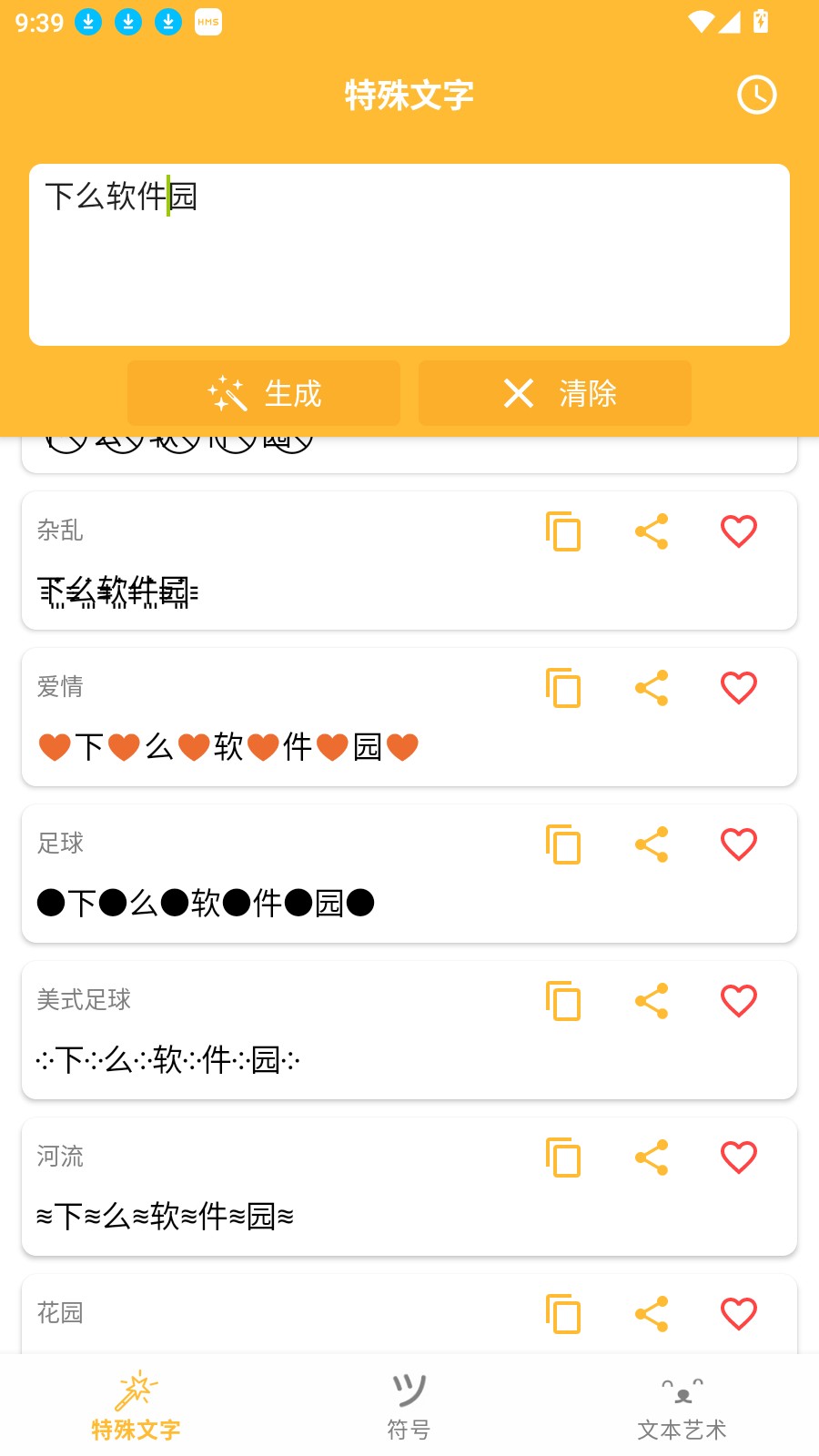
Task: Favorite the 河流 style
Action: (738, 1158)
